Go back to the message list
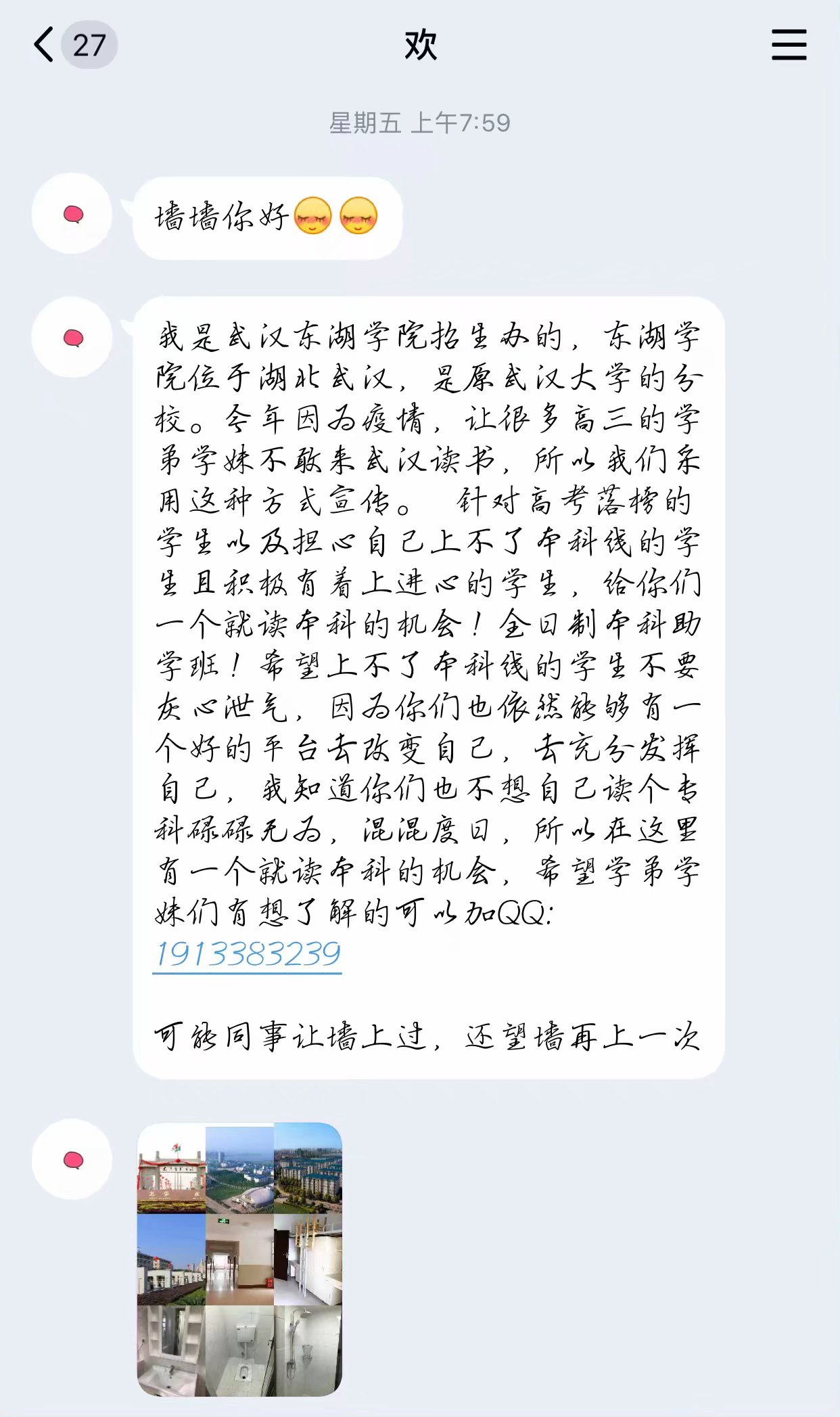Image resolution: width=840 pixels, height=1417 pixels. pos(45,45)
